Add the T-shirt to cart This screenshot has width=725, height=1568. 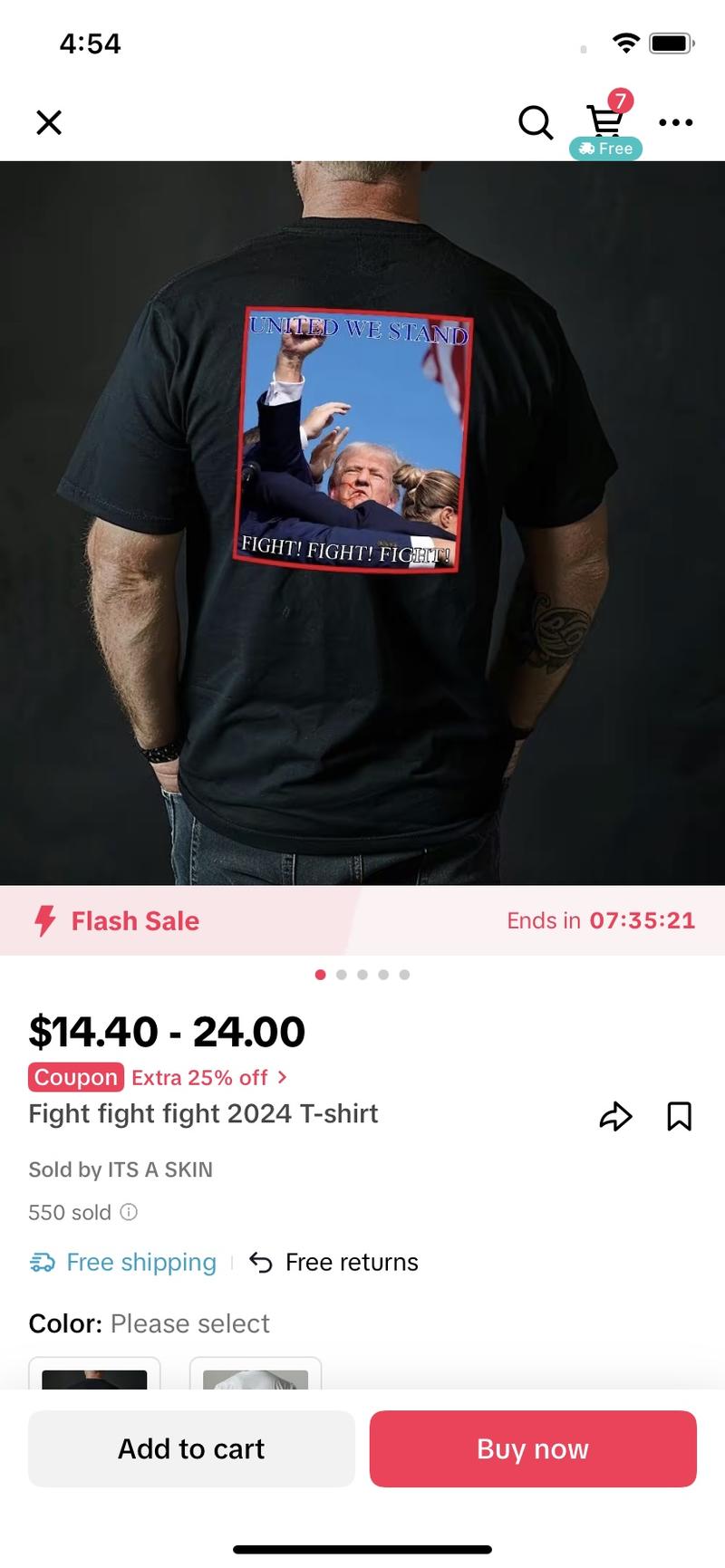click(x=191, y=1448)
